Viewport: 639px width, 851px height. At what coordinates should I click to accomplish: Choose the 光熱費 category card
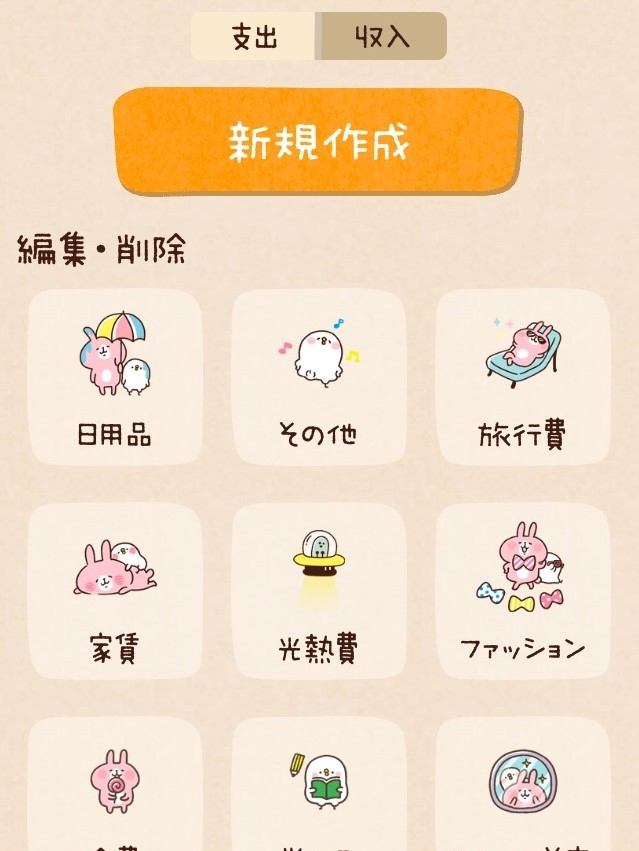(x=318, y=592)
